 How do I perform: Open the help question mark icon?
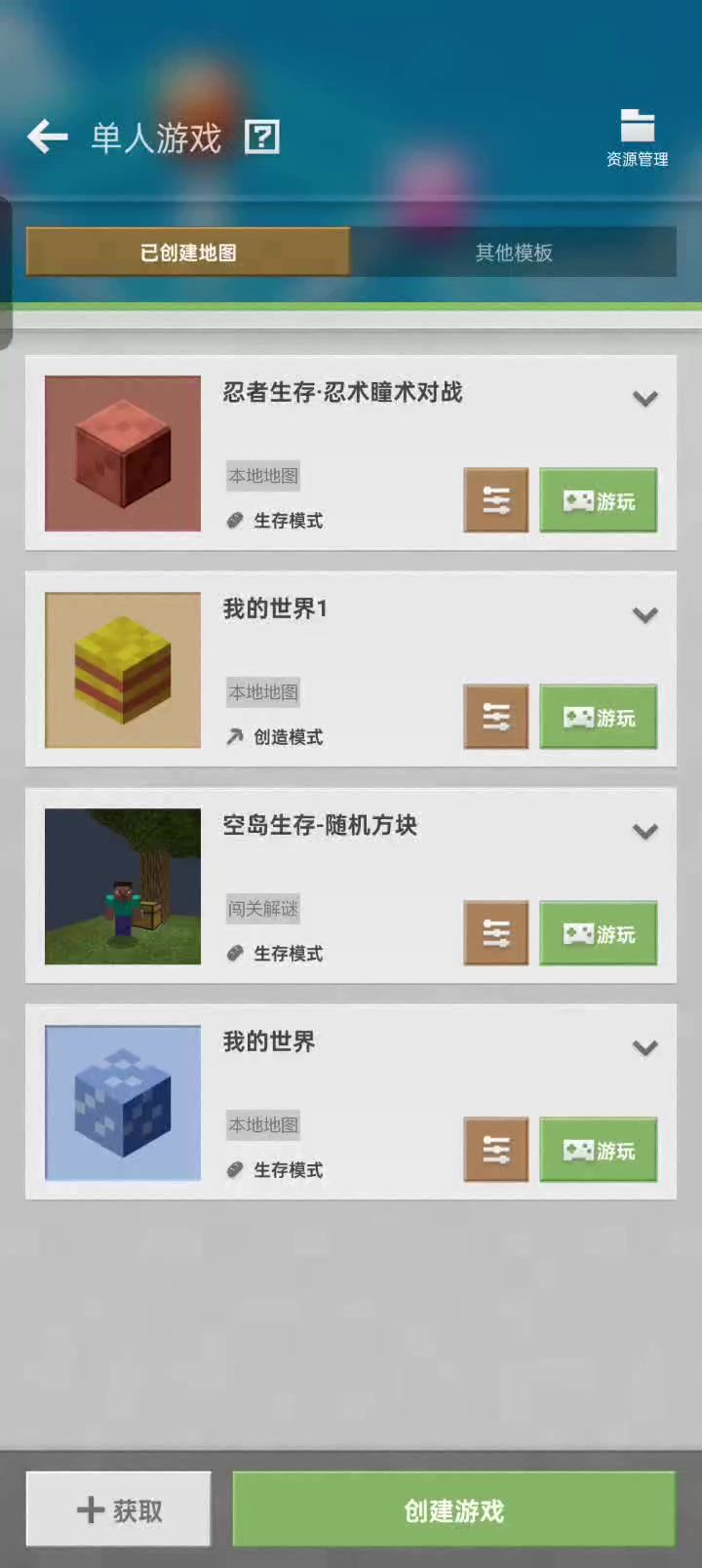261,137
